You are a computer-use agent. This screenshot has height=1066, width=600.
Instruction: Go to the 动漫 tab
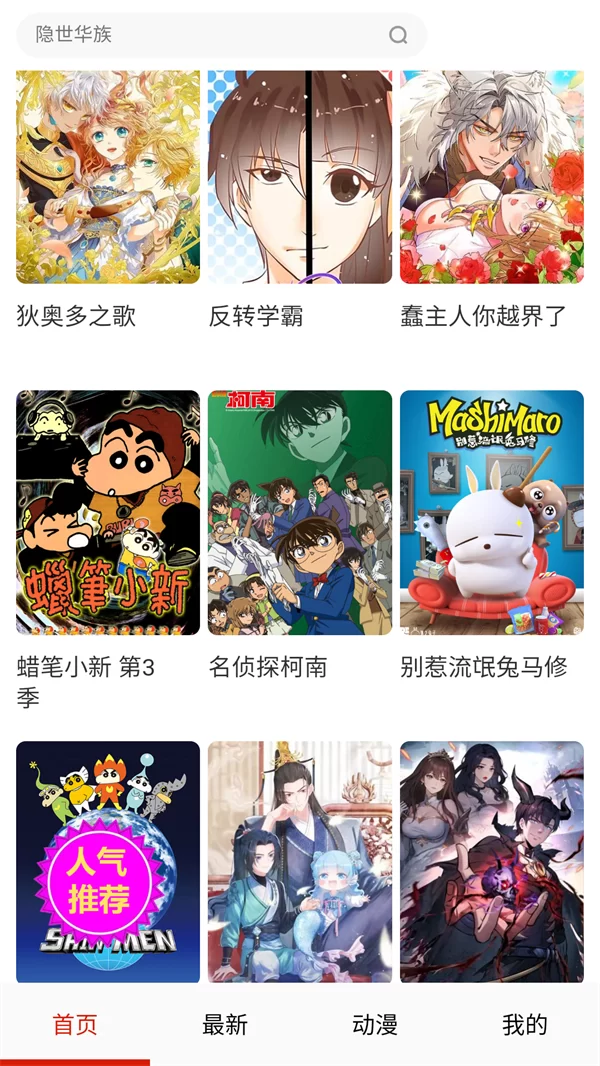click(375, 1025)
